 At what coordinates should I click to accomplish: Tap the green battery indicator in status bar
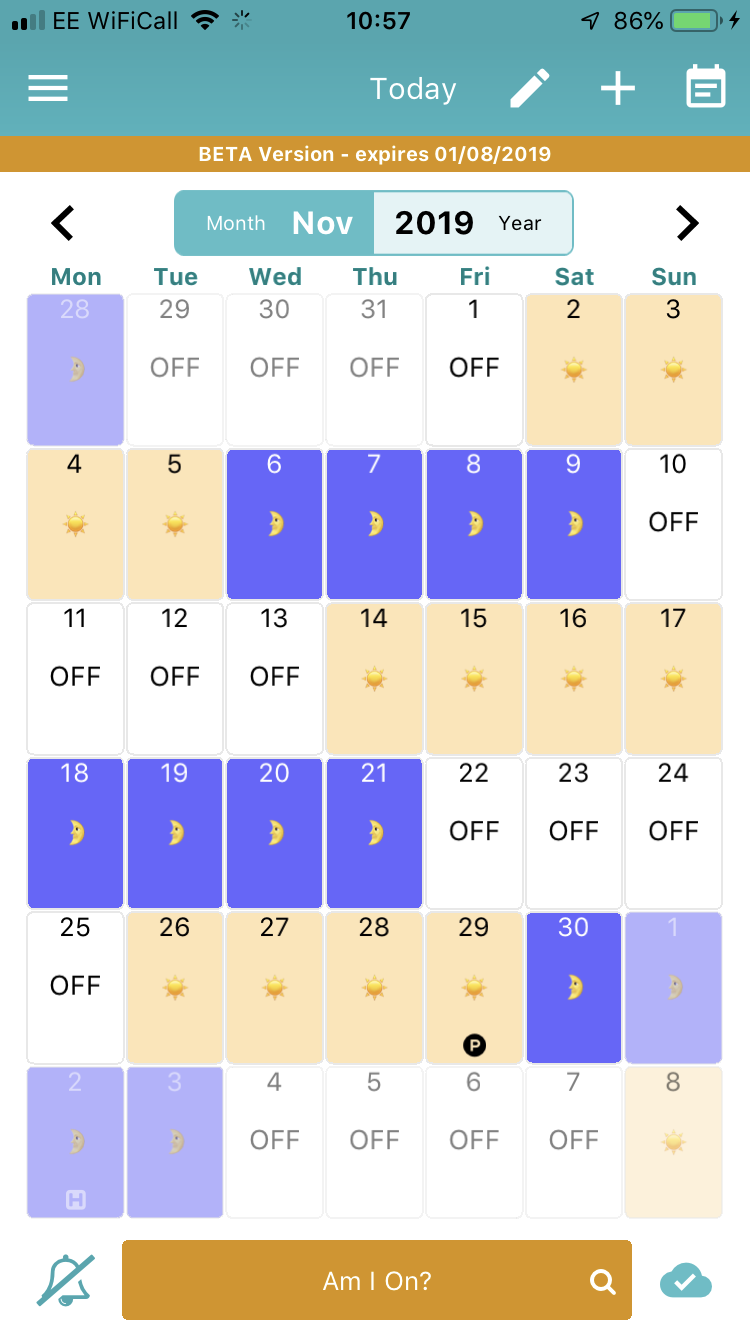click(694, 18)
